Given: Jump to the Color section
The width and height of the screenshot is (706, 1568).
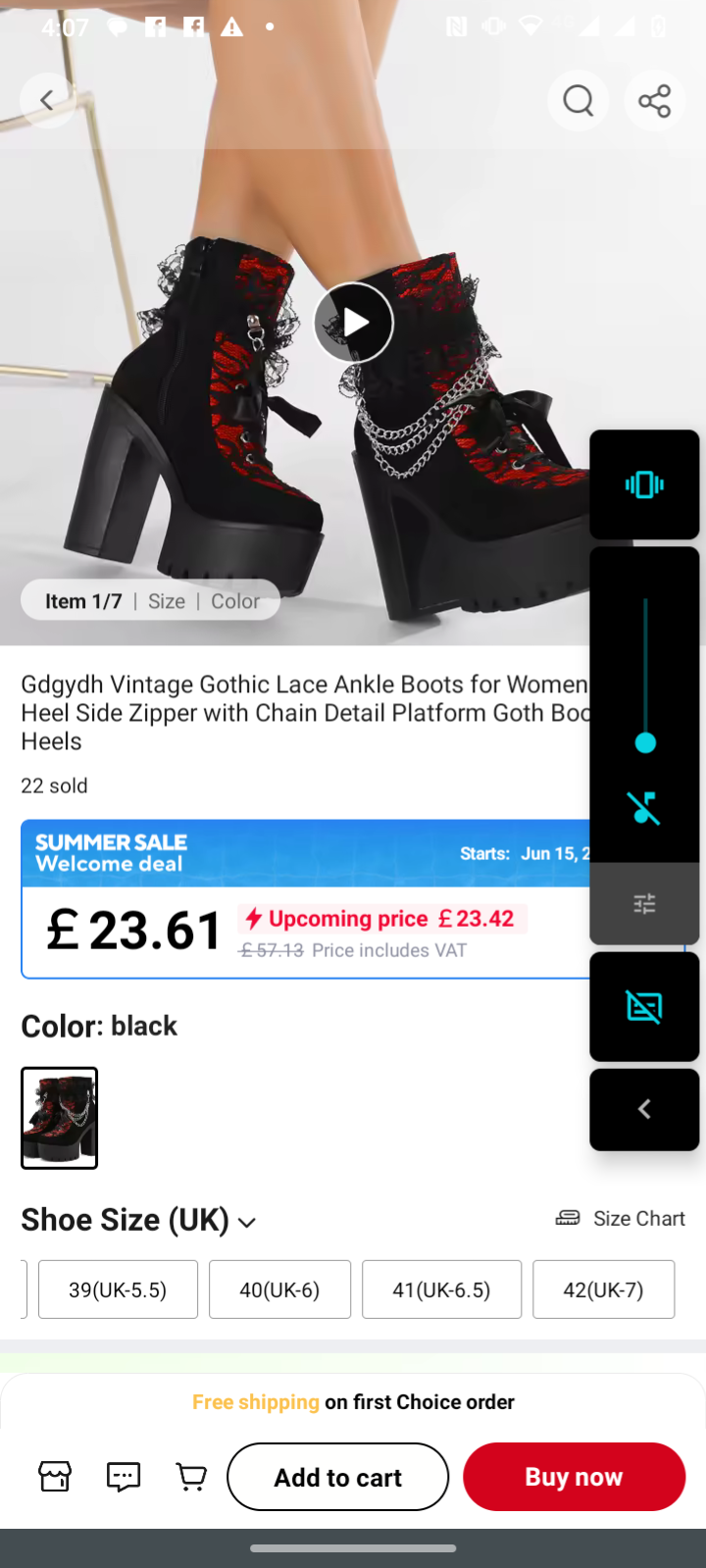Looking at the screenshot, I should pos(235,601).
